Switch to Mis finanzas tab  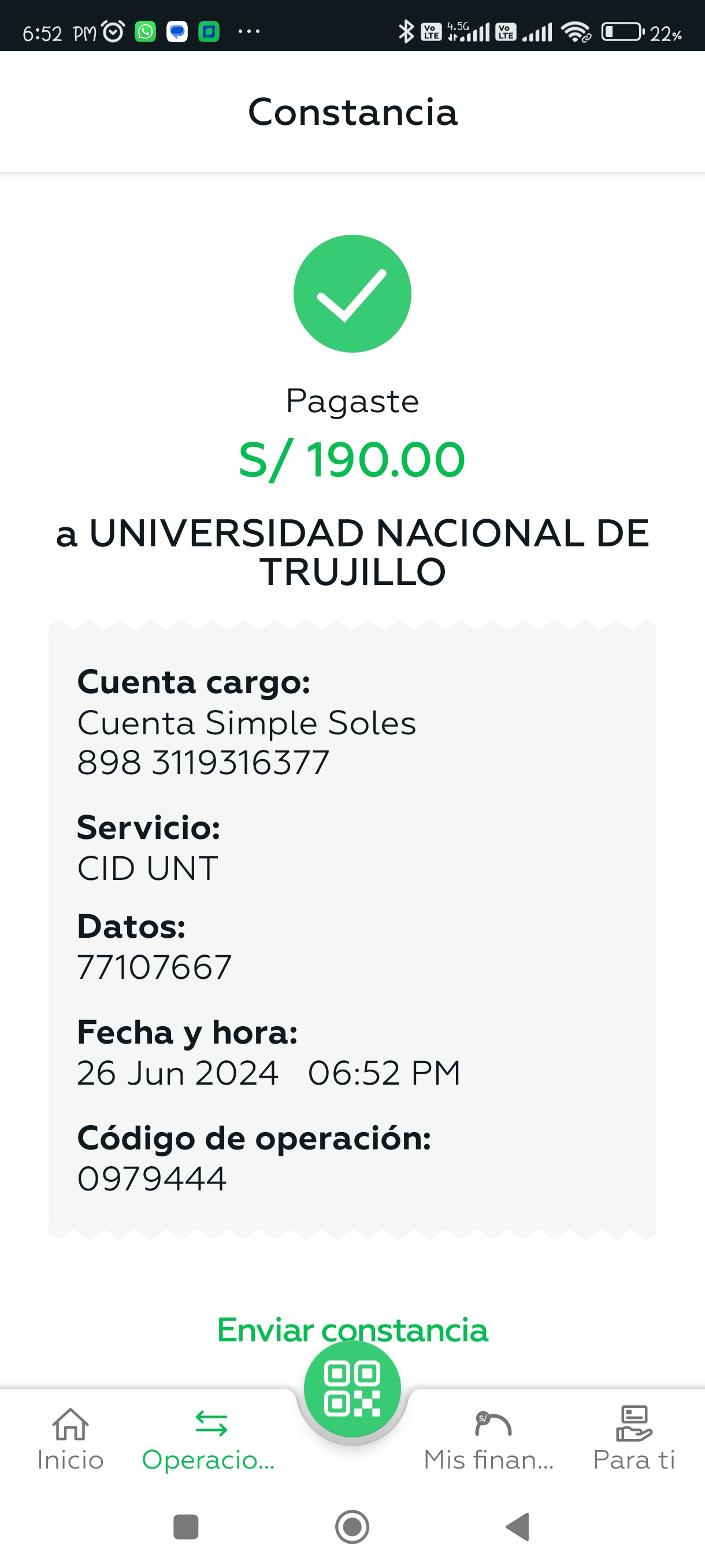pyautogui.click(x=489, y=1440)
